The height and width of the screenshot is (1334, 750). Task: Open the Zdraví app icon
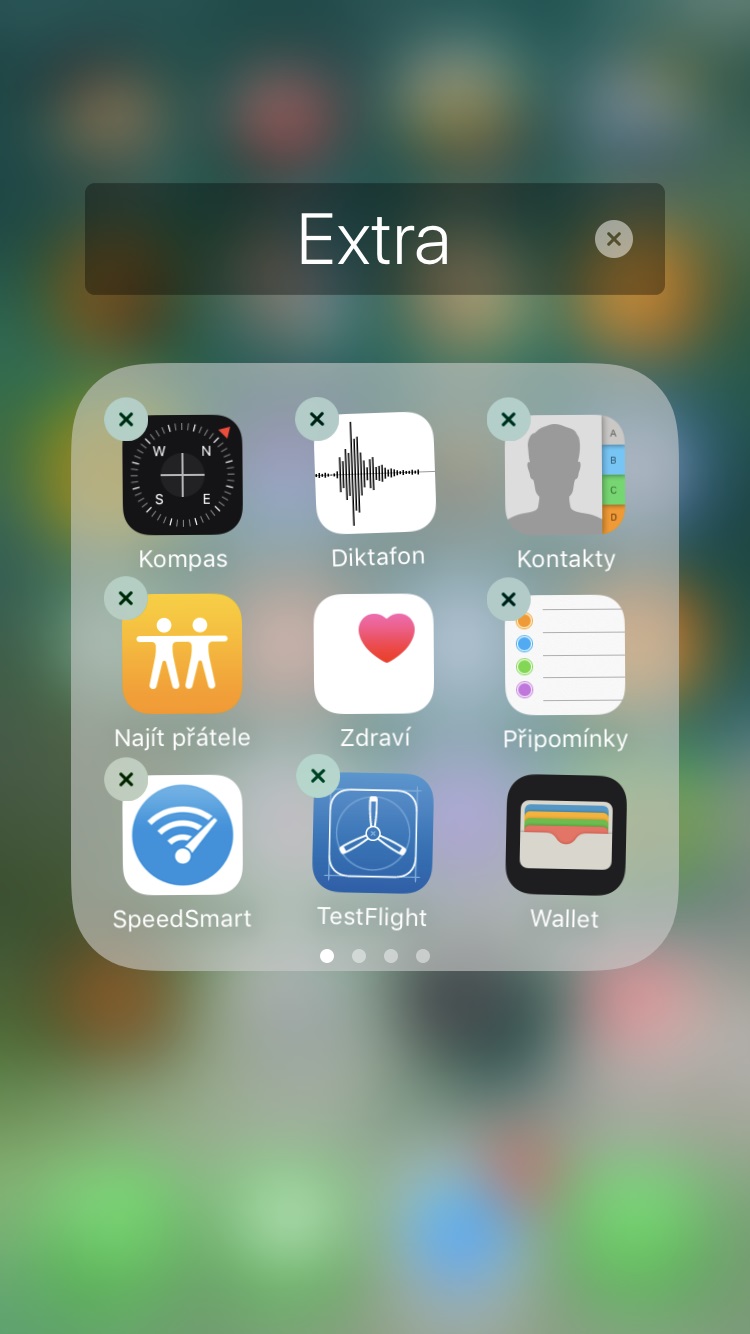[x=374, y=654]
